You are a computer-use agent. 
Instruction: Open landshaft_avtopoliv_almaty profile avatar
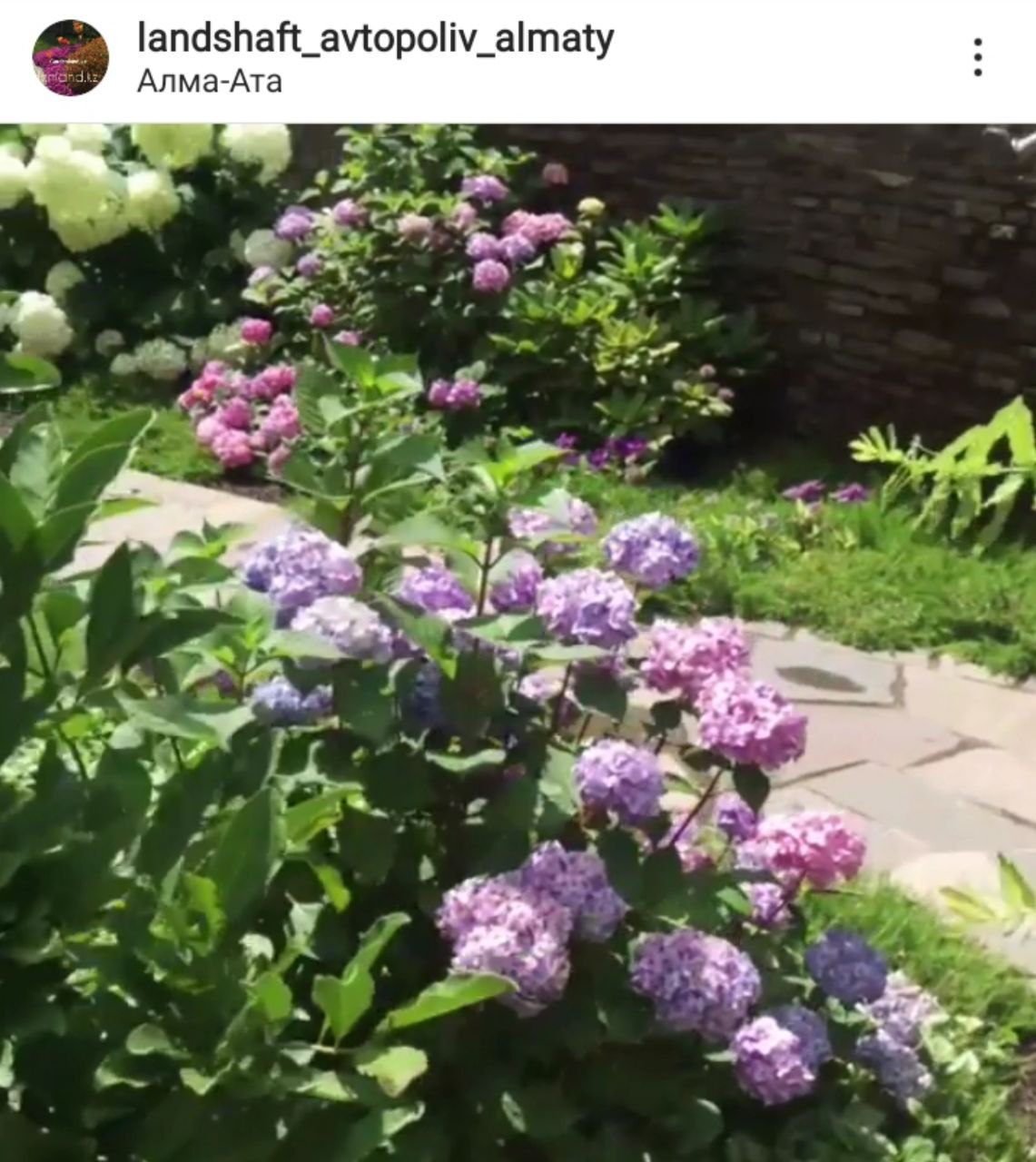[71, 58]
